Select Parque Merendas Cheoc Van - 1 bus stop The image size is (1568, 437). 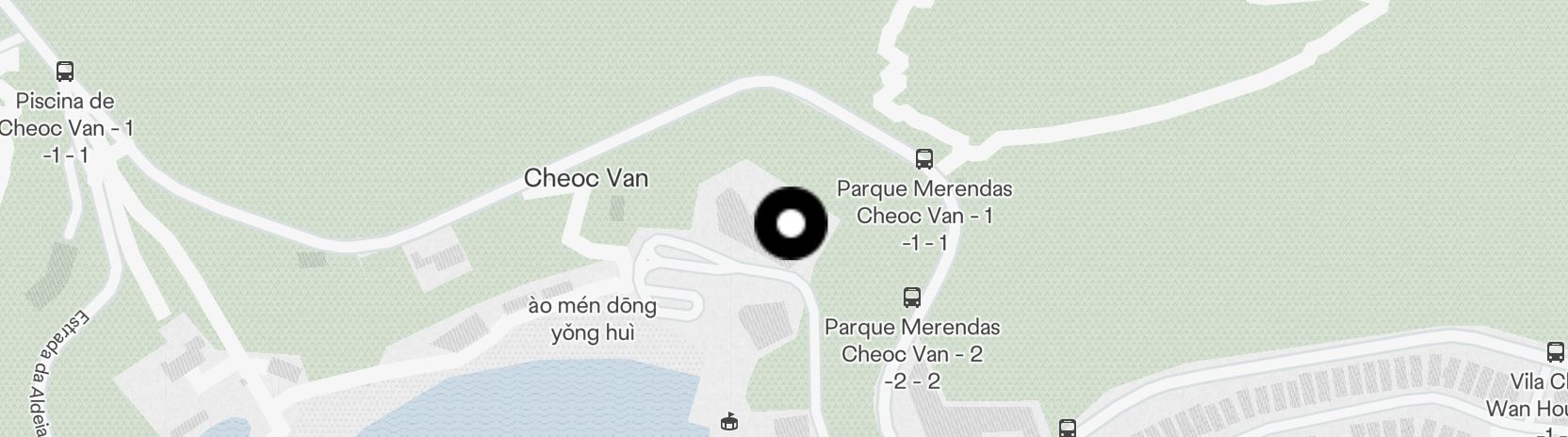(x=924, y=158)
